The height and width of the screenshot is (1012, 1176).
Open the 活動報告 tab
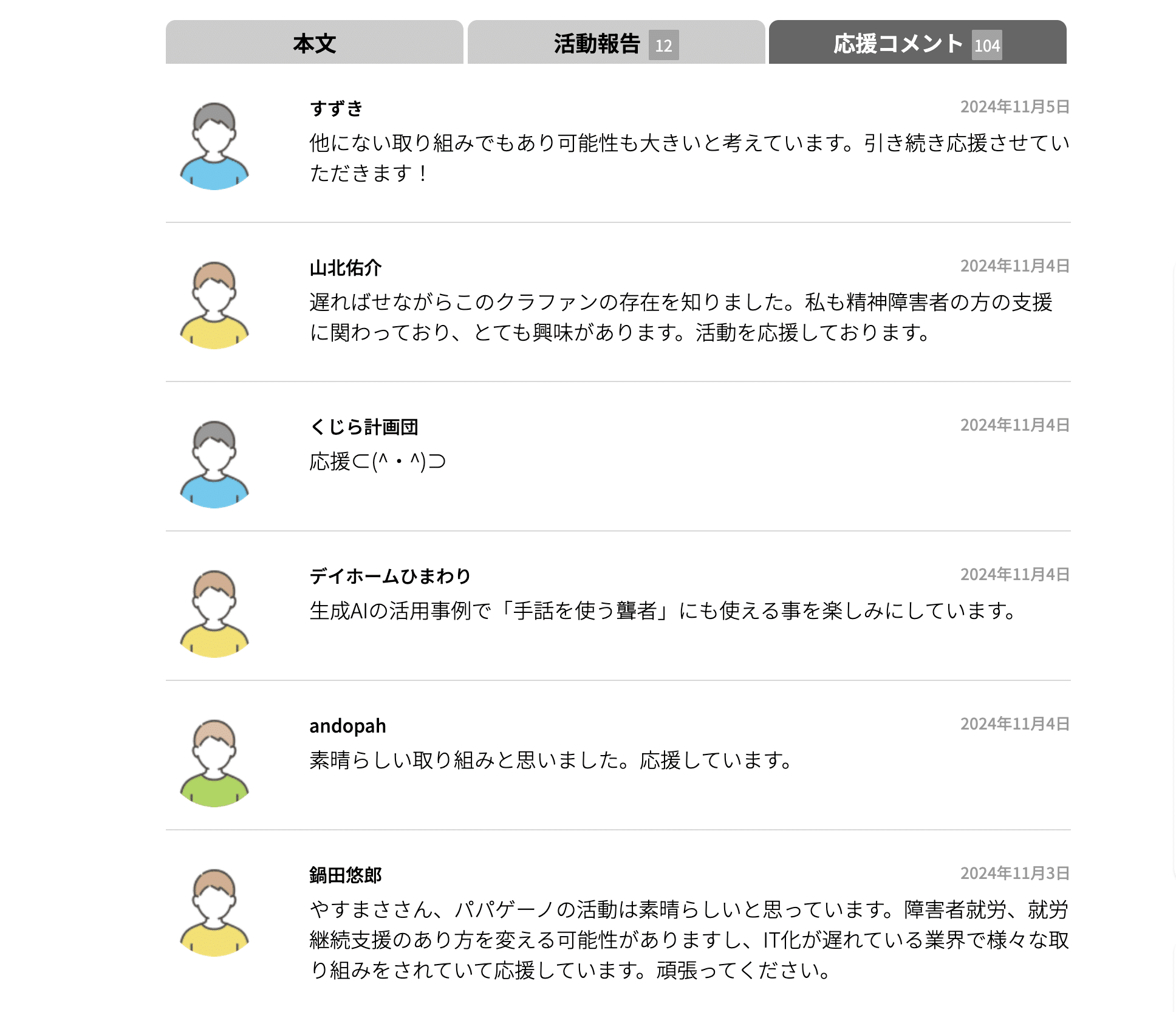[616, 43]
